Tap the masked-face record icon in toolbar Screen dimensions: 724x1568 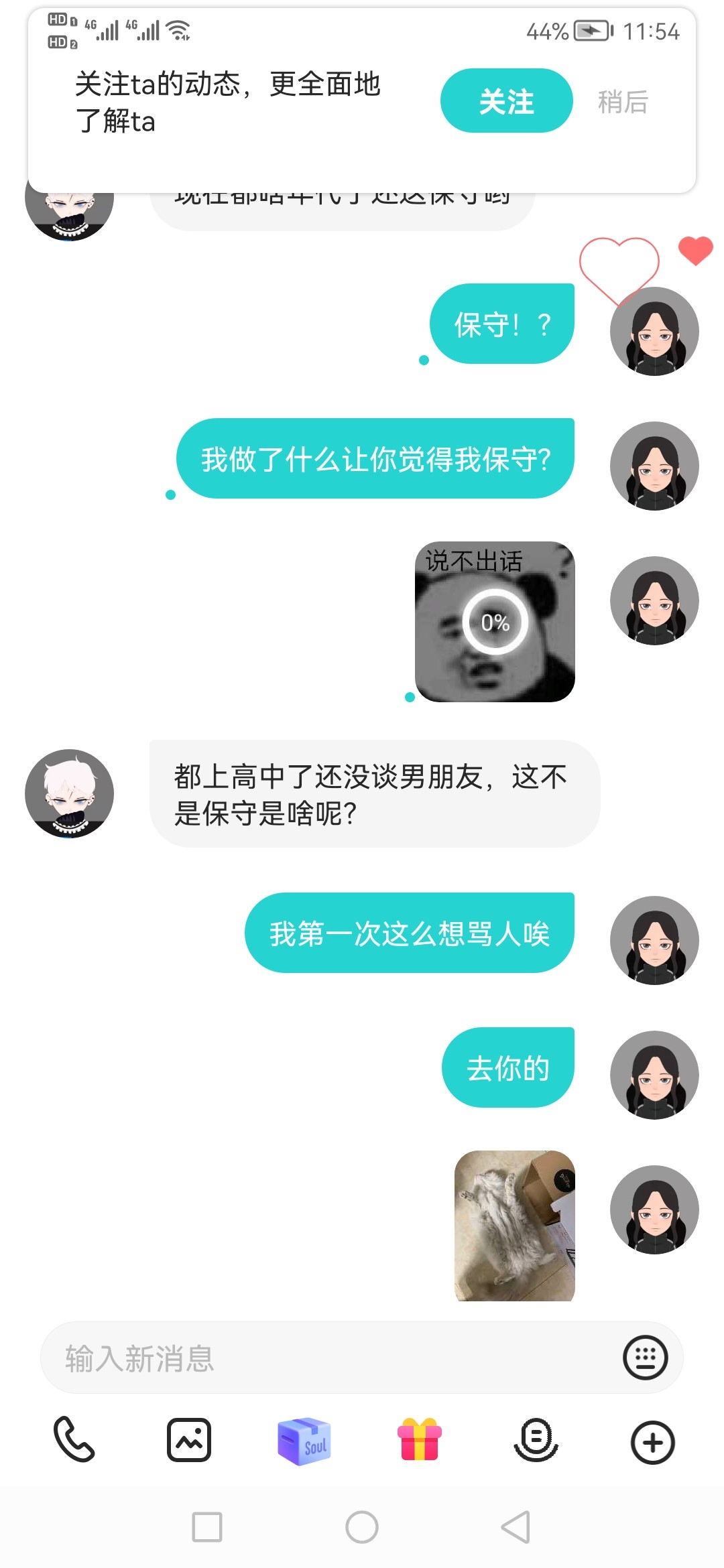click(x=536, y=1439)
